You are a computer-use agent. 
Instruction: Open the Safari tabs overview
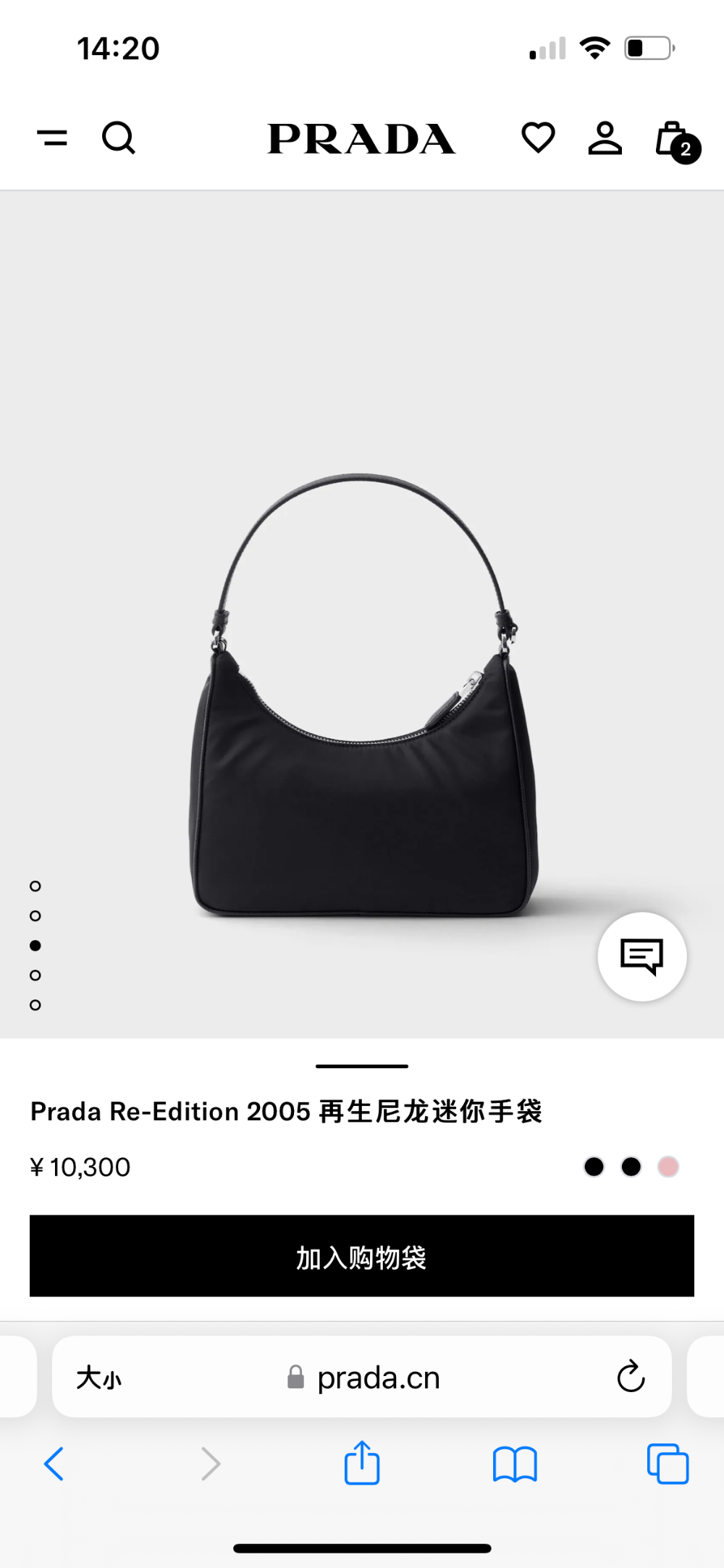point(668,1464)
